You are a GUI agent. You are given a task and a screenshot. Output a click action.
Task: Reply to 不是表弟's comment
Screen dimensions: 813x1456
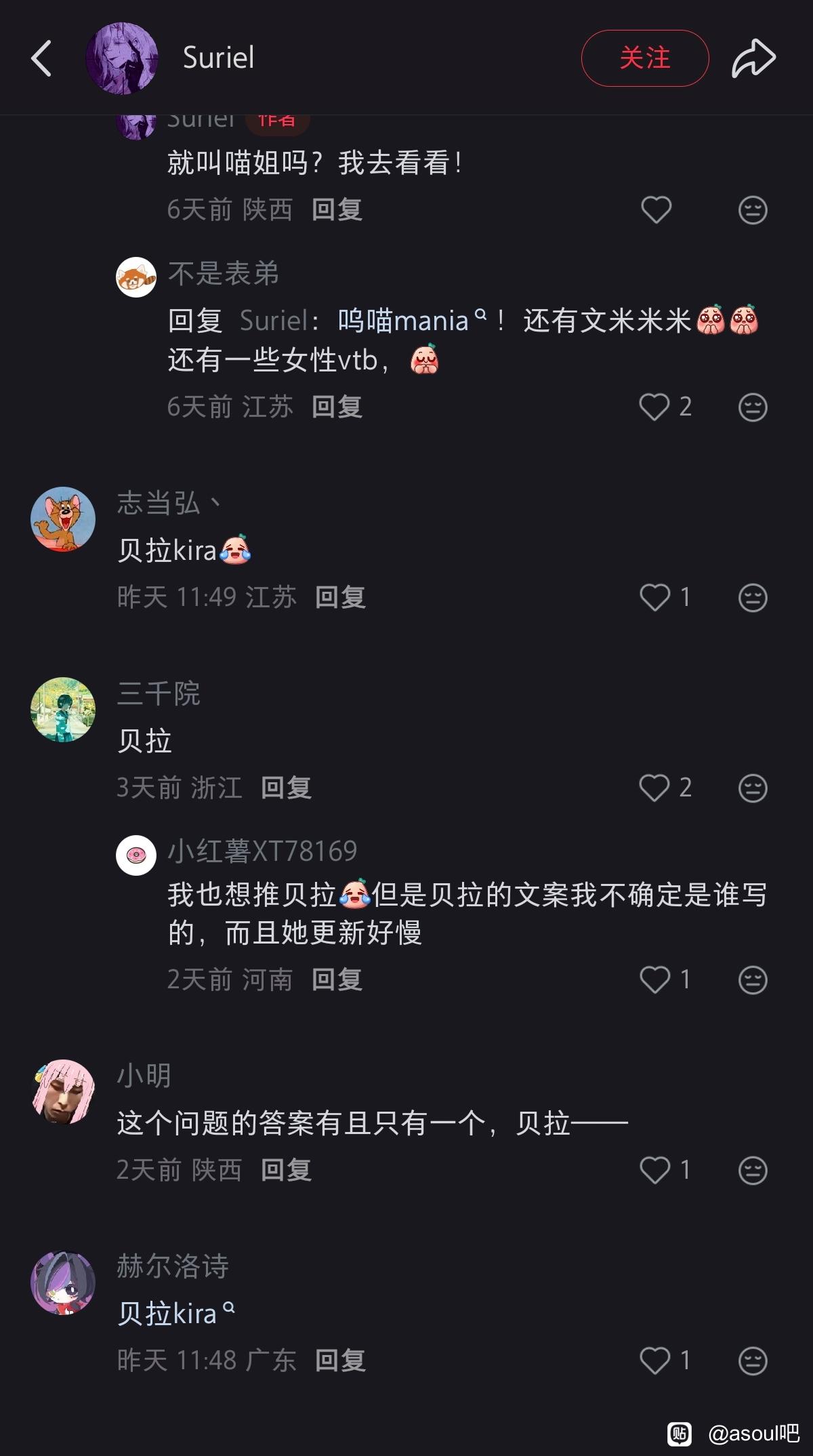(x=337, y=407)
